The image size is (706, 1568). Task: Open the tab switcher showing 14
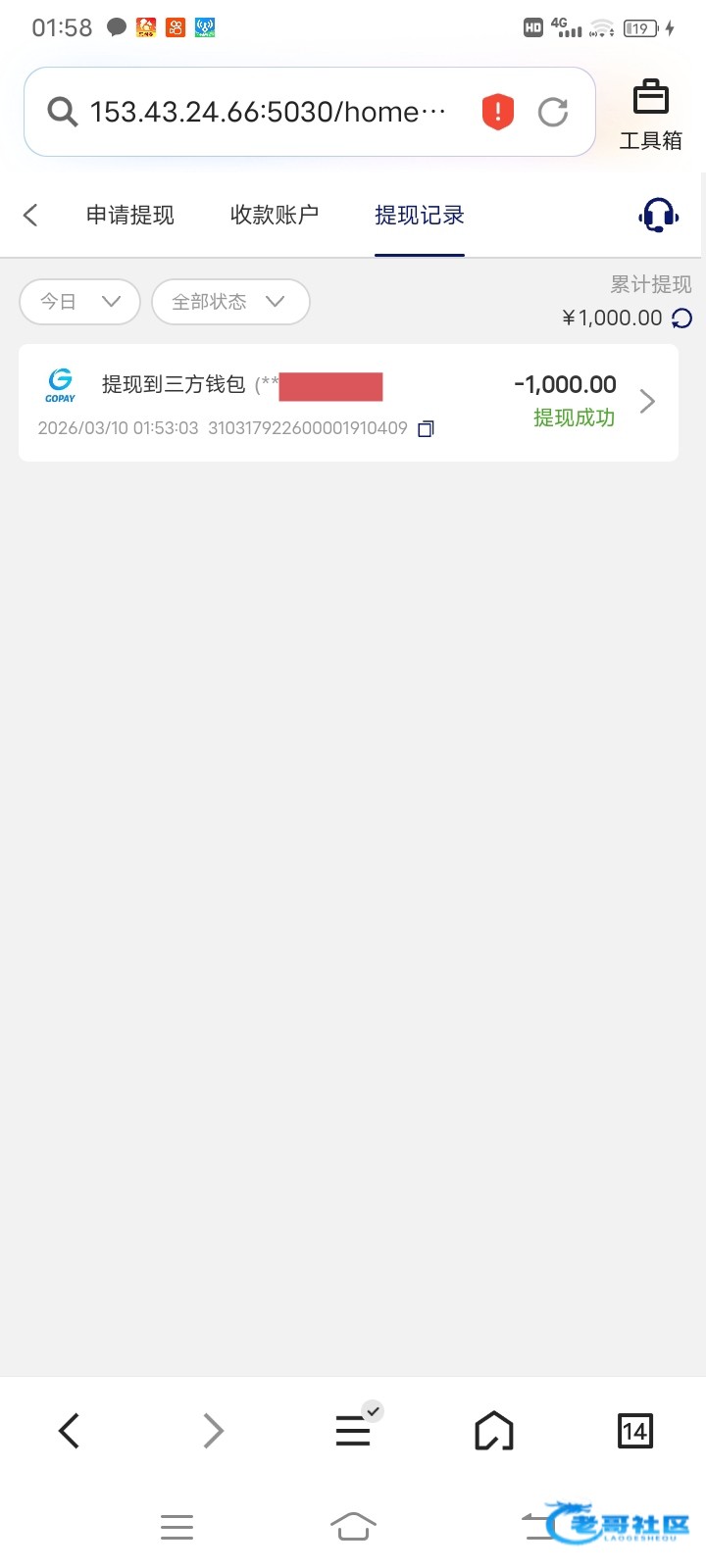point(635,1431)
